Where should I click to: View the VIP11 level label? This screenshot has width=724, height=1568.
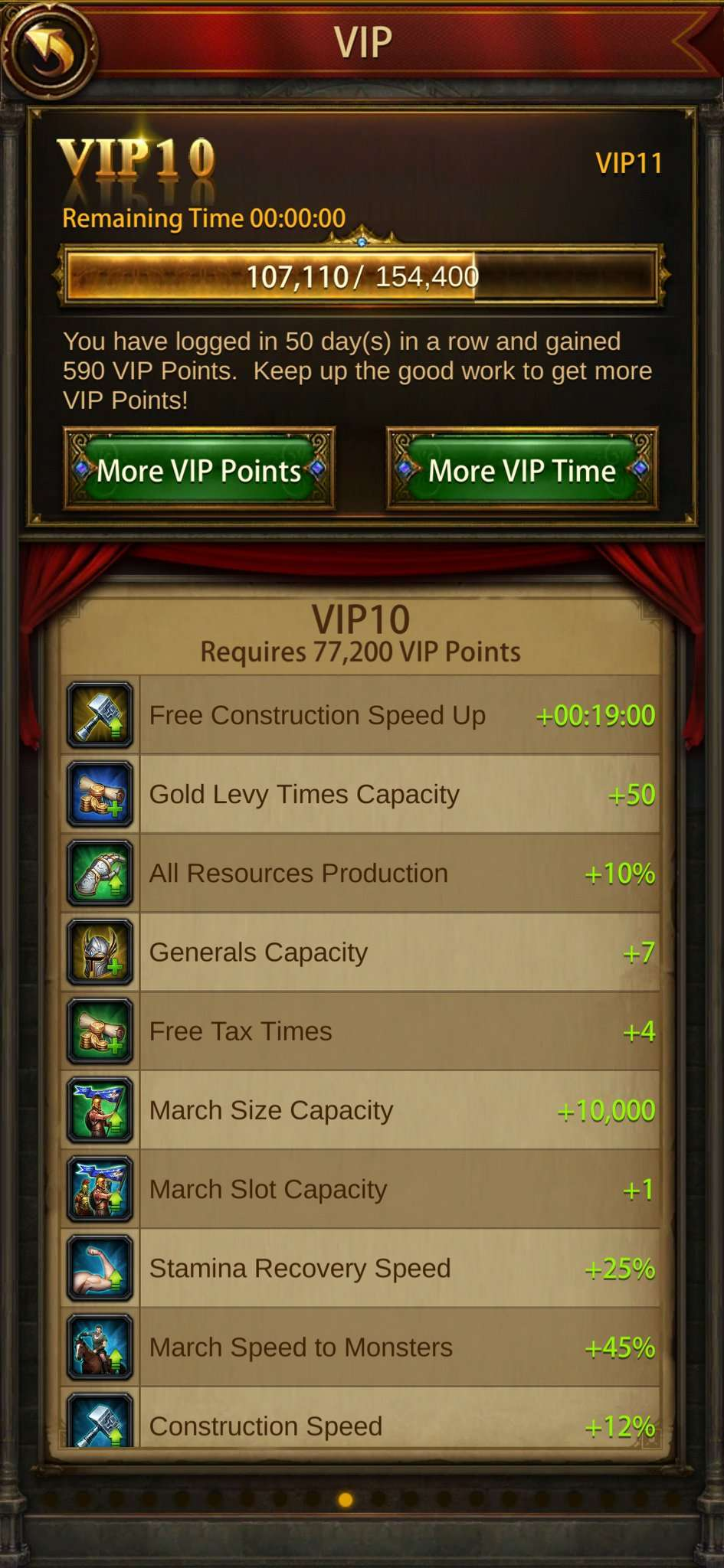[x=628, y=163]
